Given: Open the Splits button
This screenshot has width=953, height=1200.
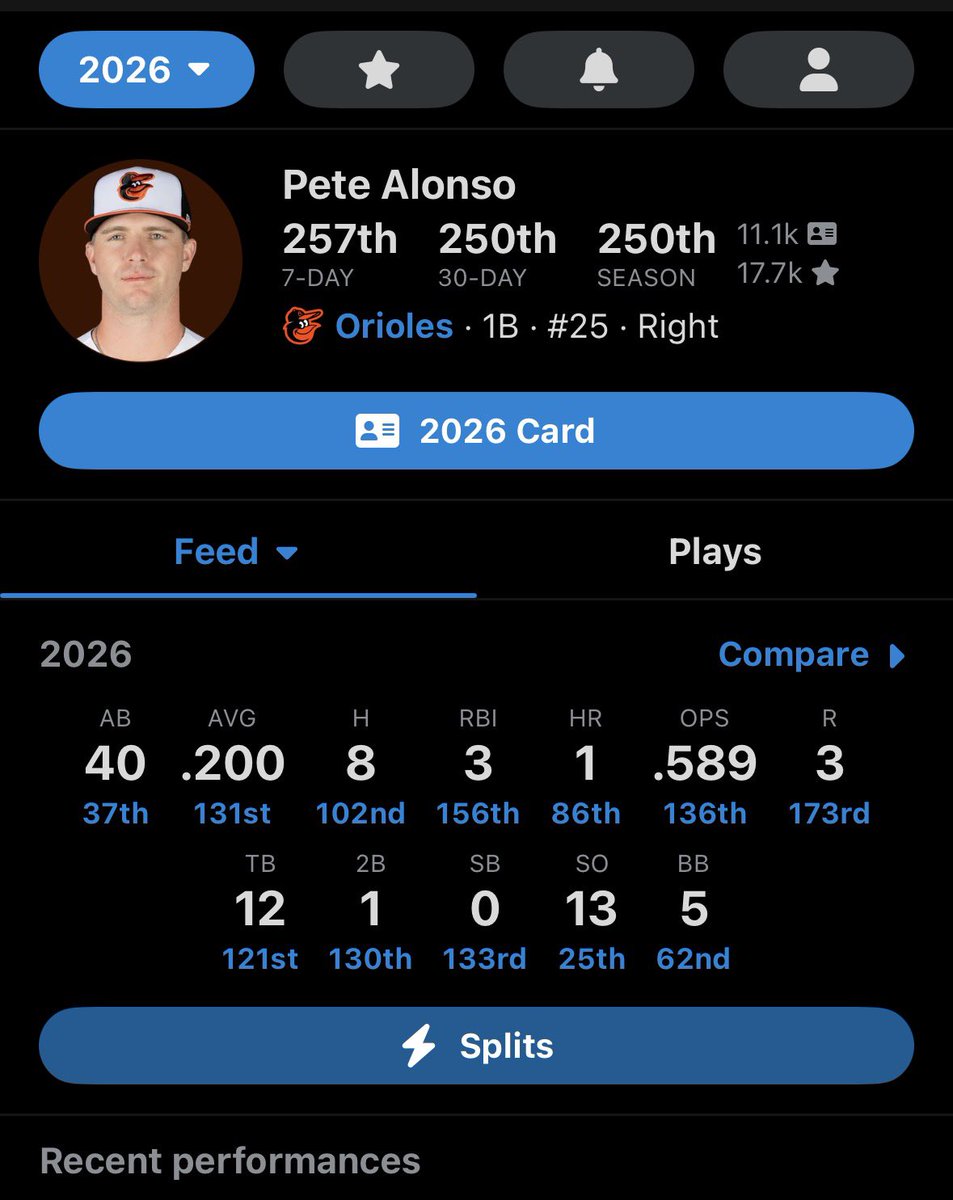Looking at the screenshot, I should (476, 1046).
